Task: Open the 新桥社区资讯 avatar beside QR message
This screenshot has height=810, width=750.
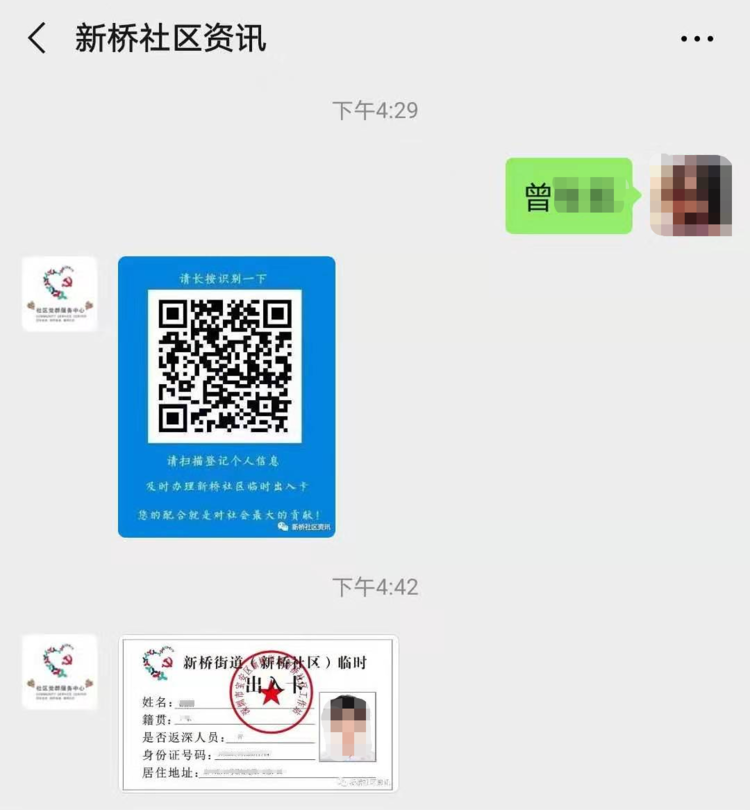Action: pos(60,294)
